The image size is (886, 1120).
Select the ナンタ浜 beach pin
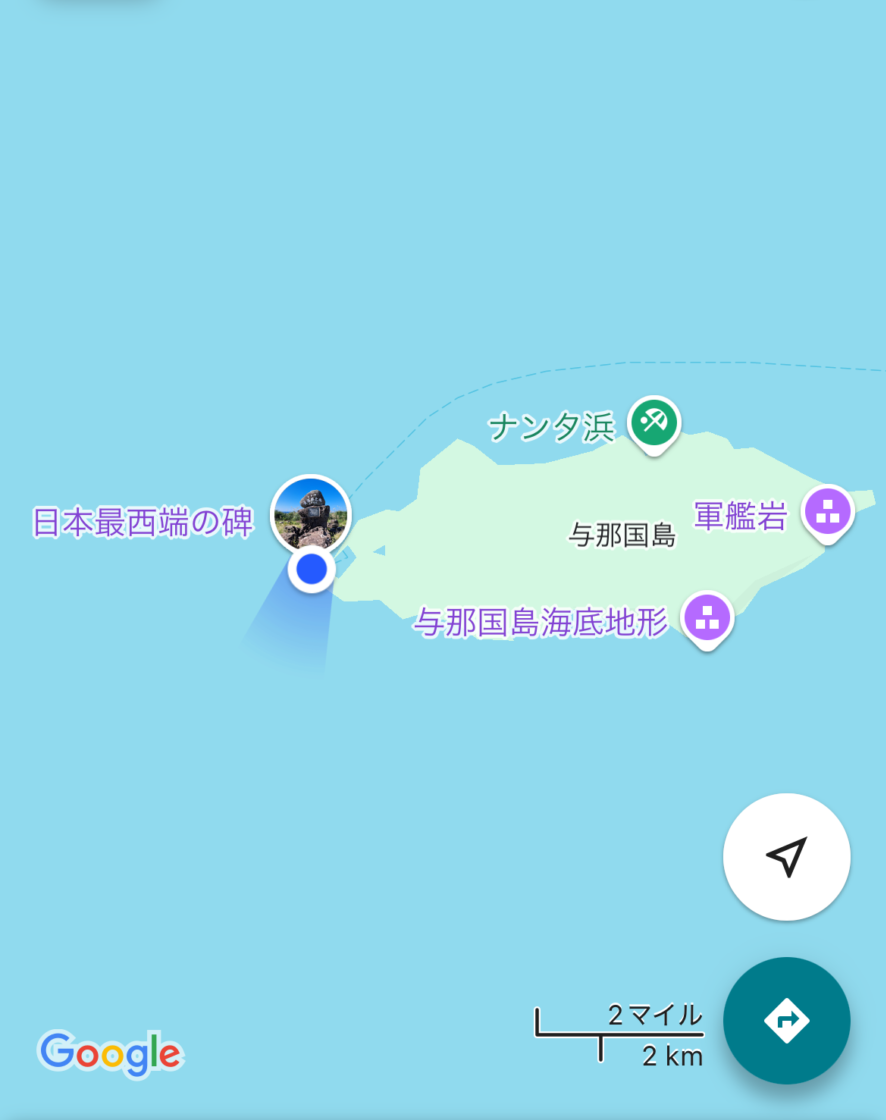[x=654, y=423]
